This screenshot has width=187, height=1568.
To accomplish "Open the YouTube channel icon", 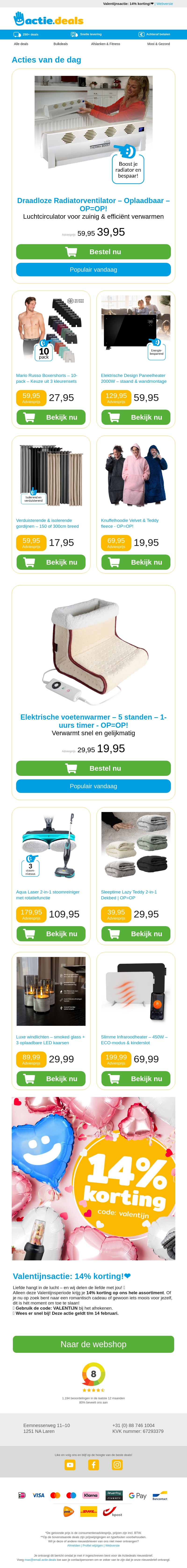I will [70, 1465].
